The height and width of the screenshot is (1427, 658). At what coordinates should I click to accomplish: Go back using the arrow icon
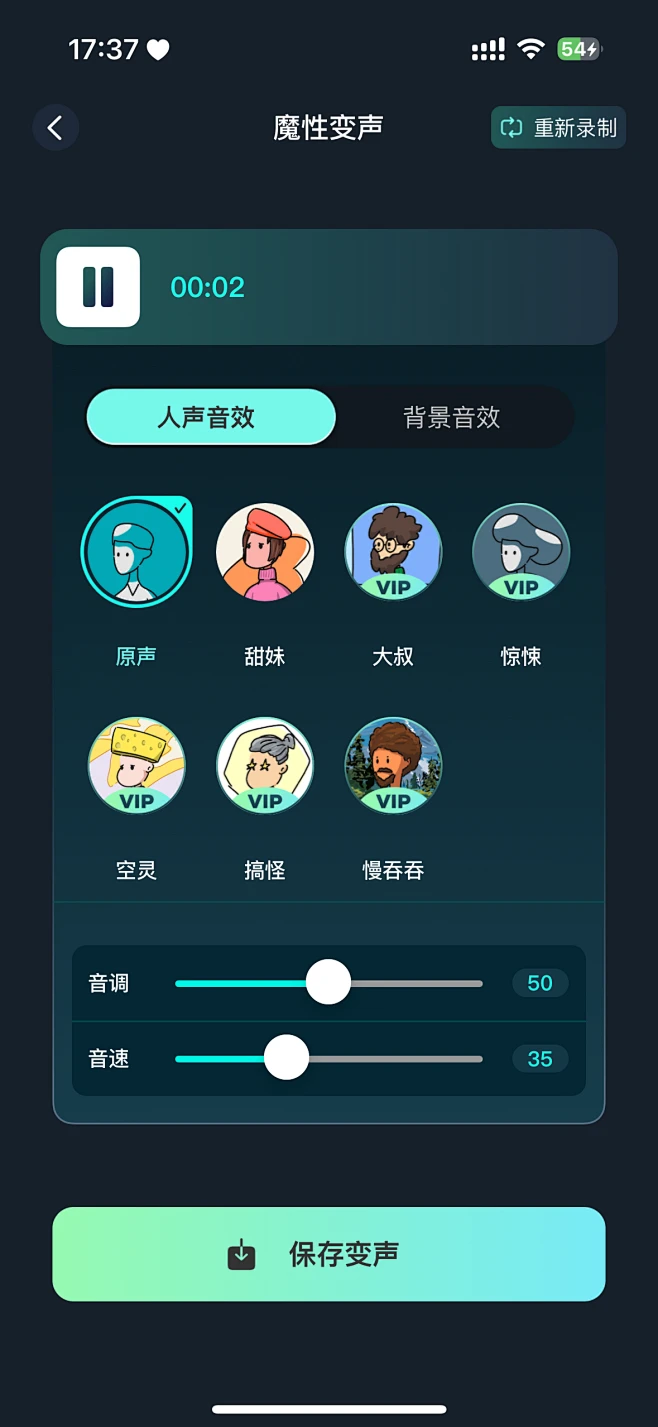pyautogui.click(x=55, y=128)
